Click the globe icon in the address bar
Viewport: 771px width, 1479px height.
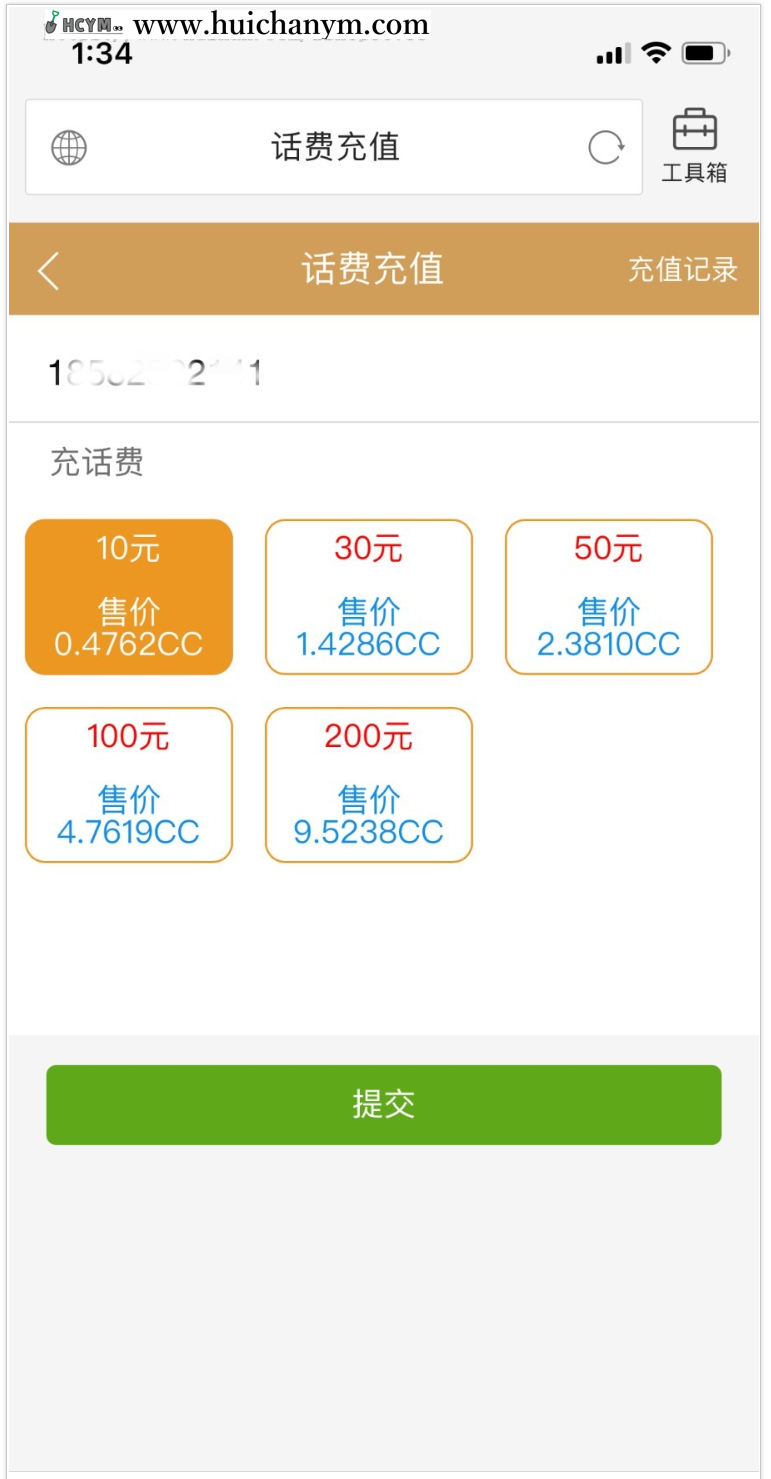click(67, 146)
